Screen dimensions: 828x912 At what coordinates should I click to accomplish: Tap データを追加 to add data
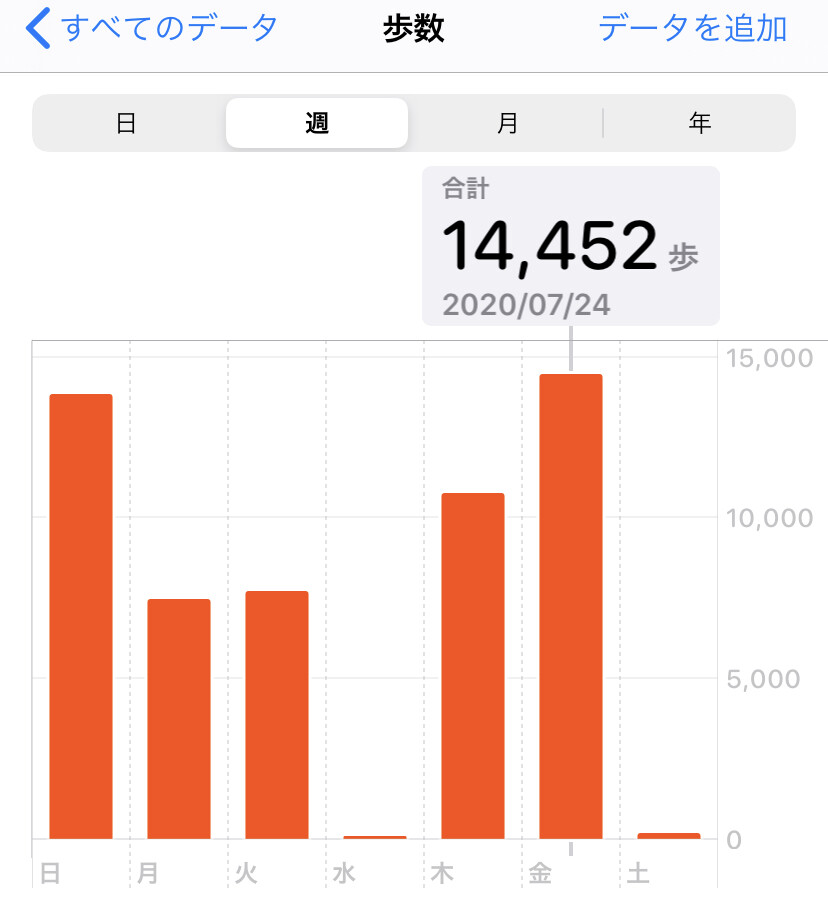(x=692, y=29)
